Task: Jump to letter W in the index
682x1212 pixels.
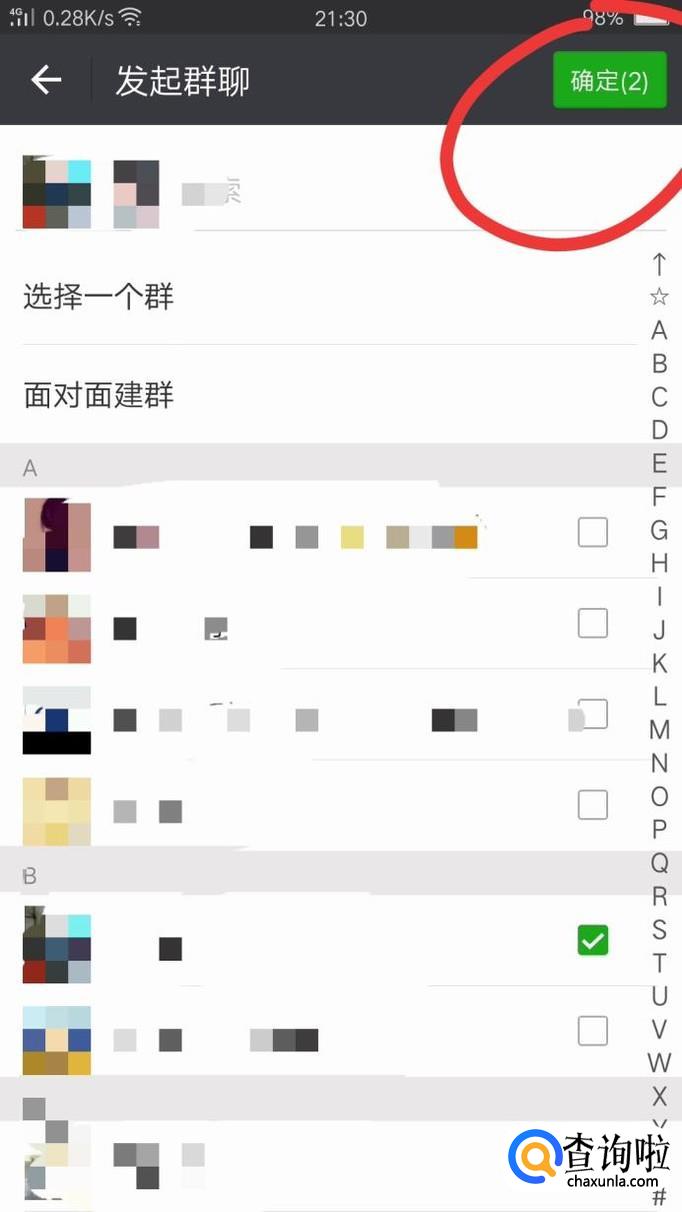Action: pyautogui.click(x=659, y=1062)
